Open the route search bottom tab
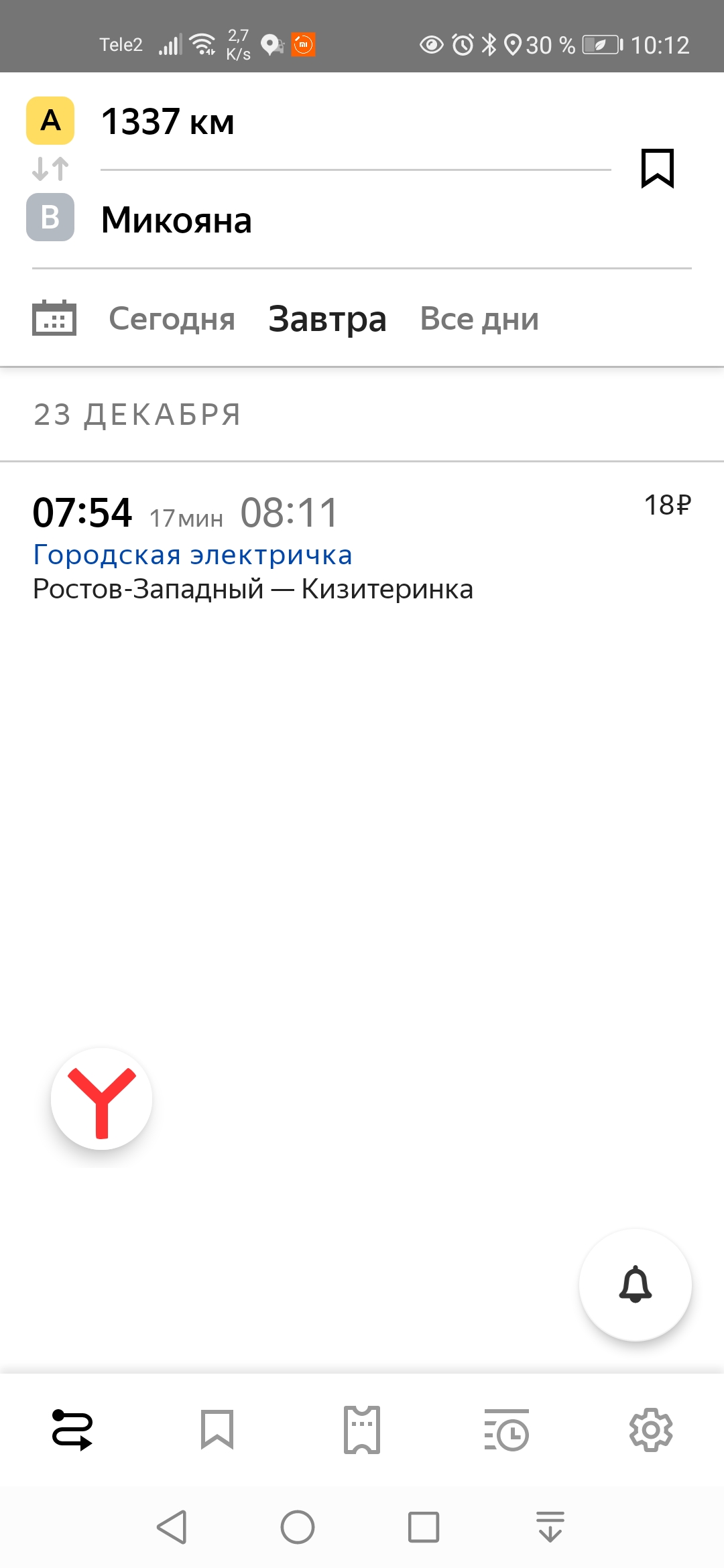 point(72,1430)
